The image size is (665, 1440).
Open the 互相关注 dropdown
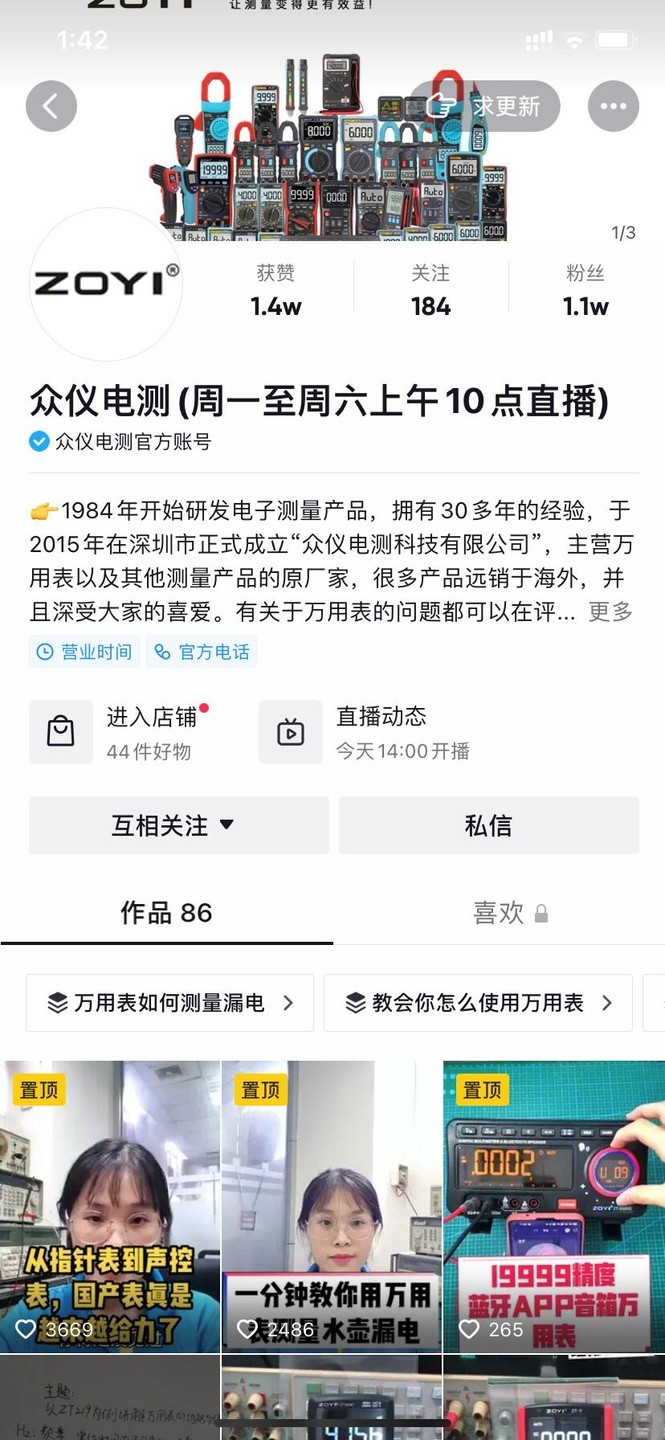pos(178,825)
